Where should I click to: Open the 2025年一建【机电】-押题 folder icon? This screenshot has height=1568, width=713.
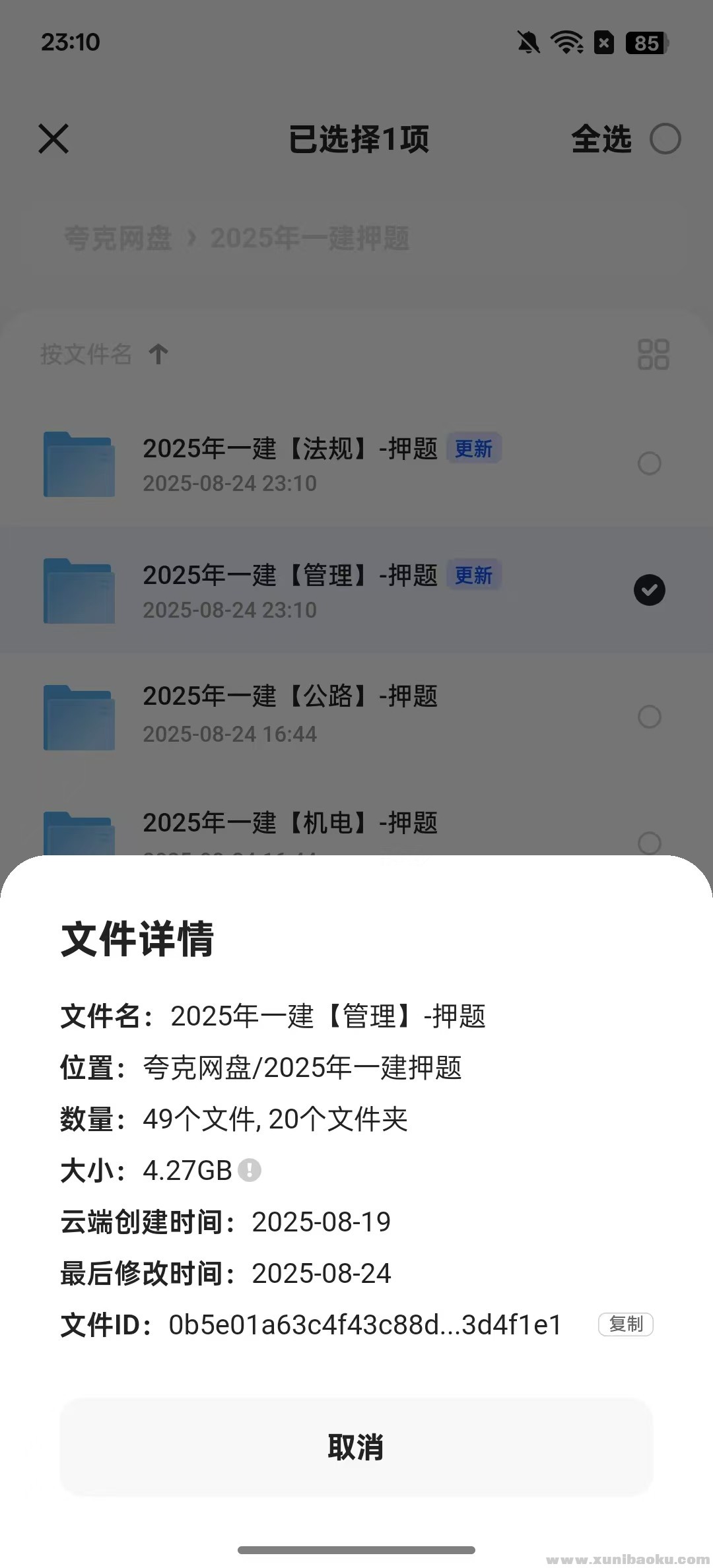point(79,833)
